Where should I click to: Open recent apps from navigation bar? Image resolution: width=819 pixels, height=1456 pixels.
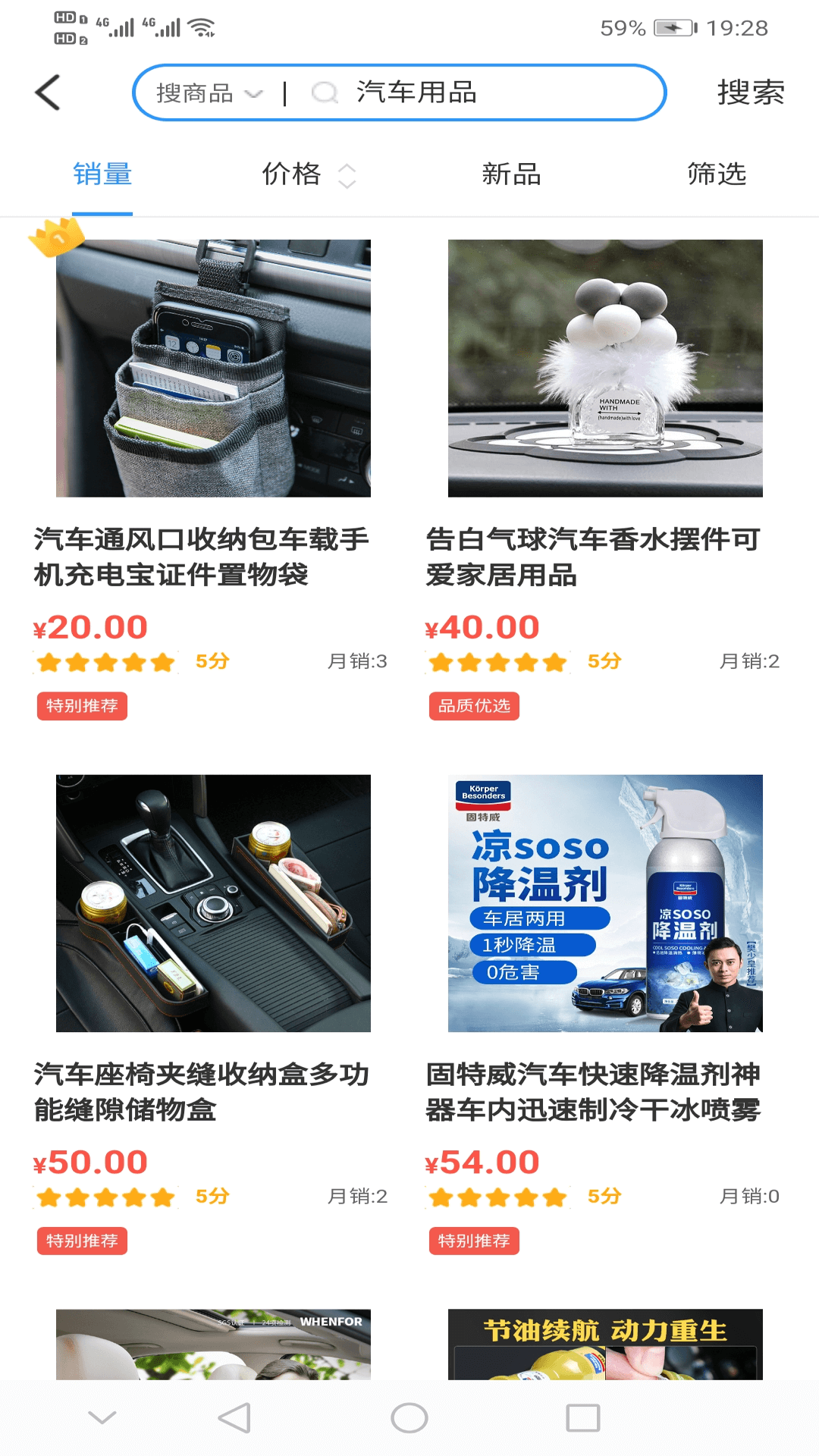pos(583,1417)
